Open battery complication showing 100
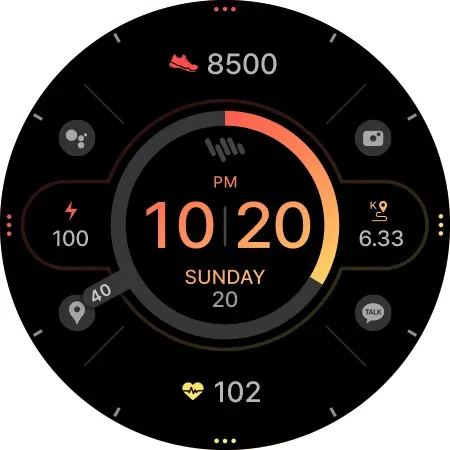Image resolution: width=450 pixels, height=450 pixels. (70, 225)
